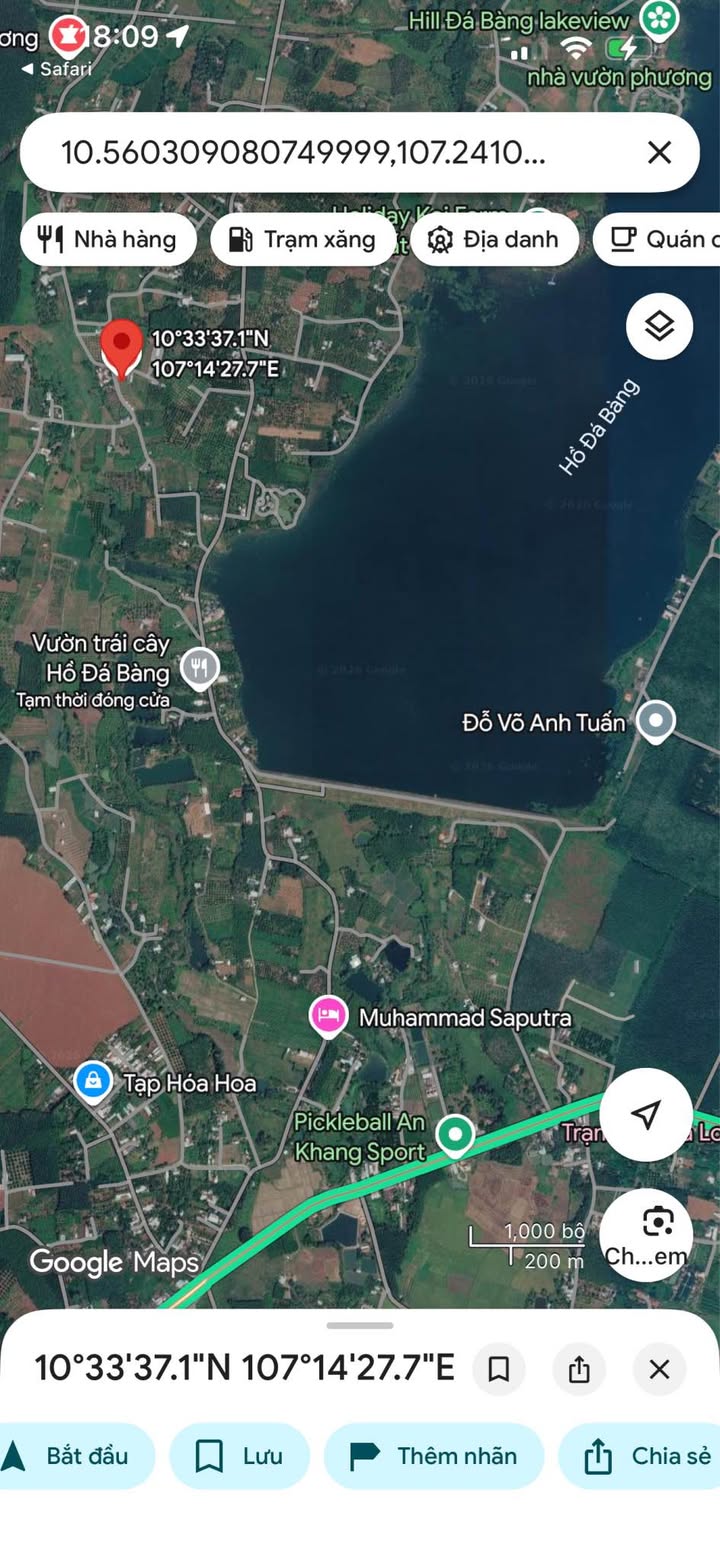Image resolution: width=720 pixels, height=1560 pixels.
Task: Select the Trạm xăng chip
Action: pos(303,239)
